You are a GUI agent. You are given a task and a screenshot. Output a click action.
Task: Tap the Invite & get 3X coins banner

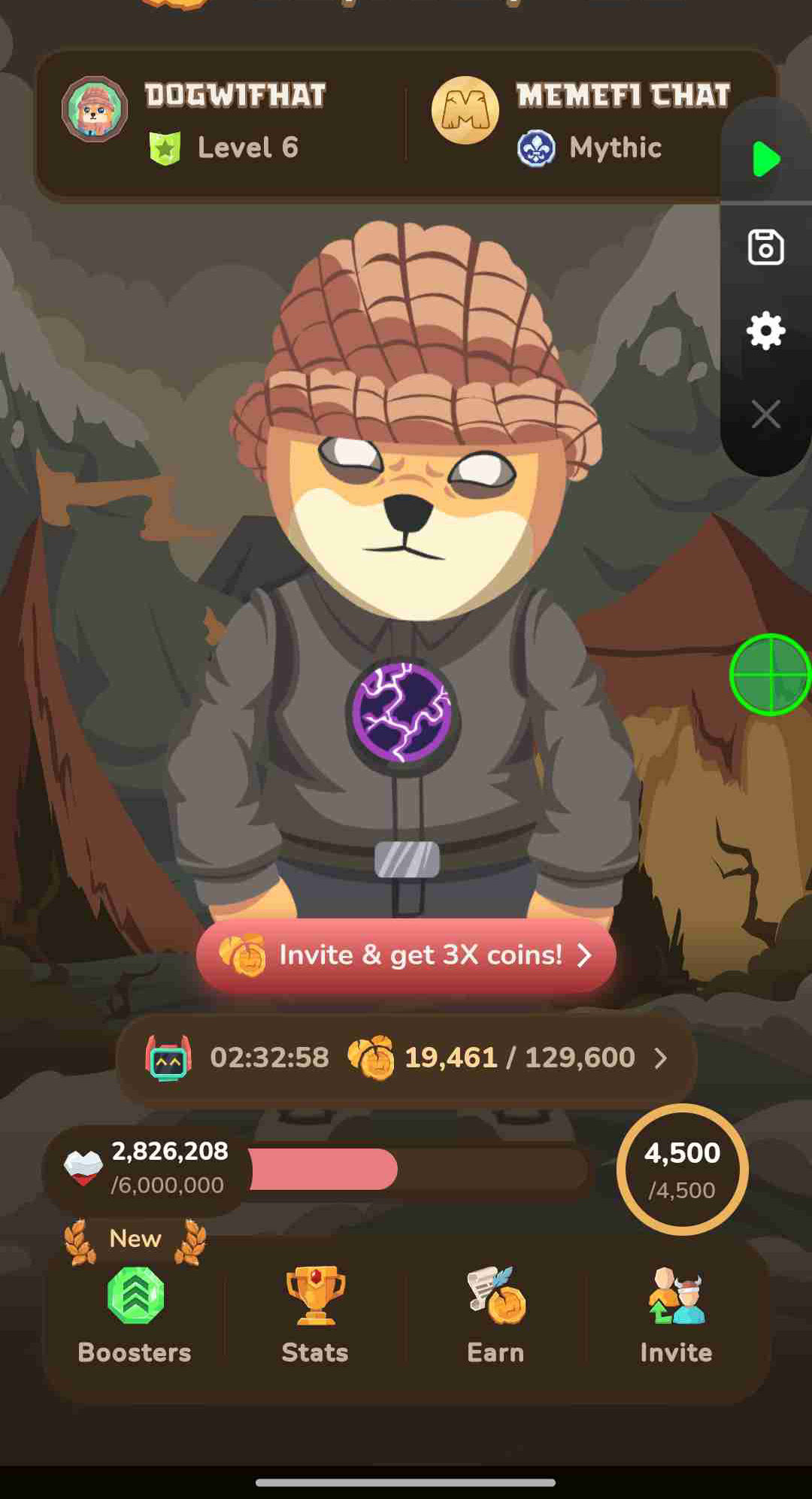(406, 955)
